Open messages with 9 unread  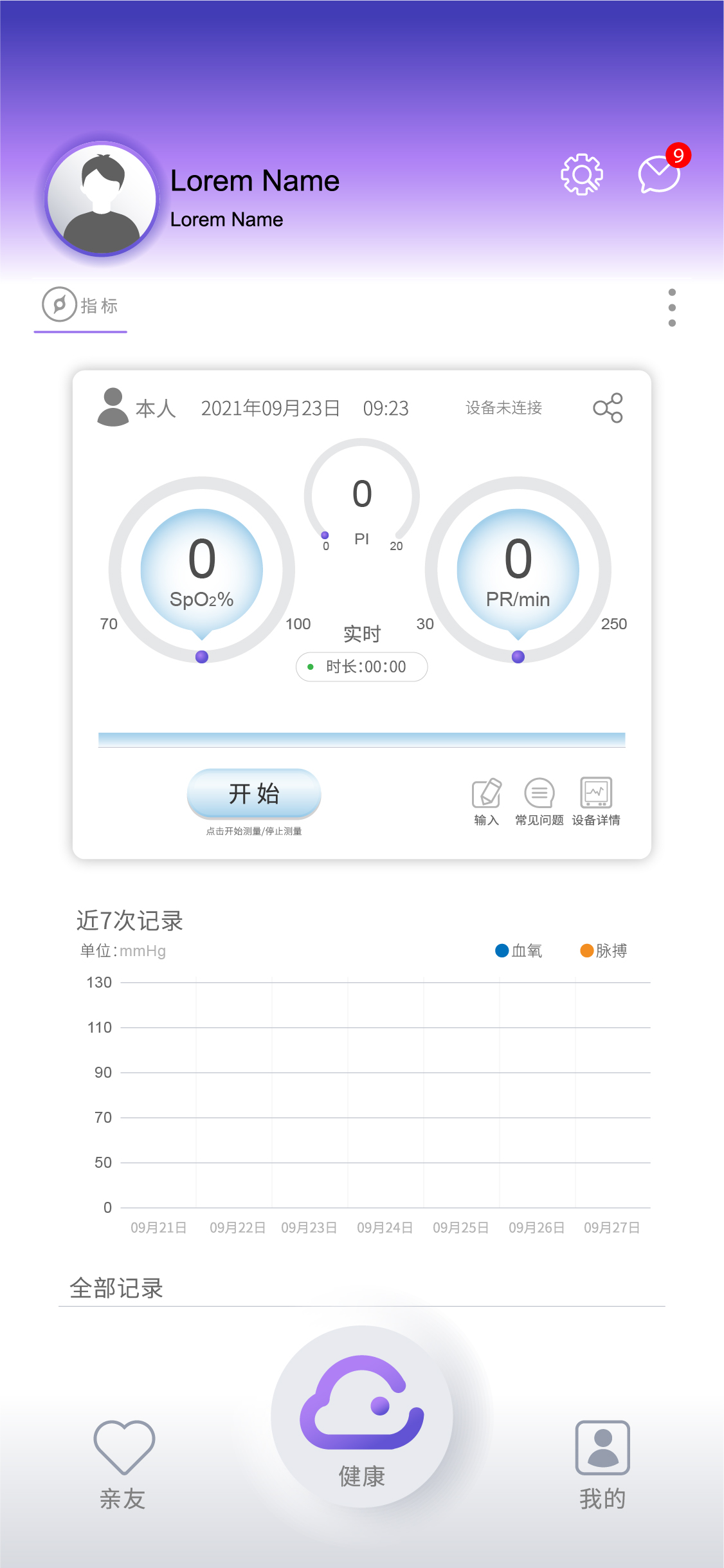click(x=660, y=174)
